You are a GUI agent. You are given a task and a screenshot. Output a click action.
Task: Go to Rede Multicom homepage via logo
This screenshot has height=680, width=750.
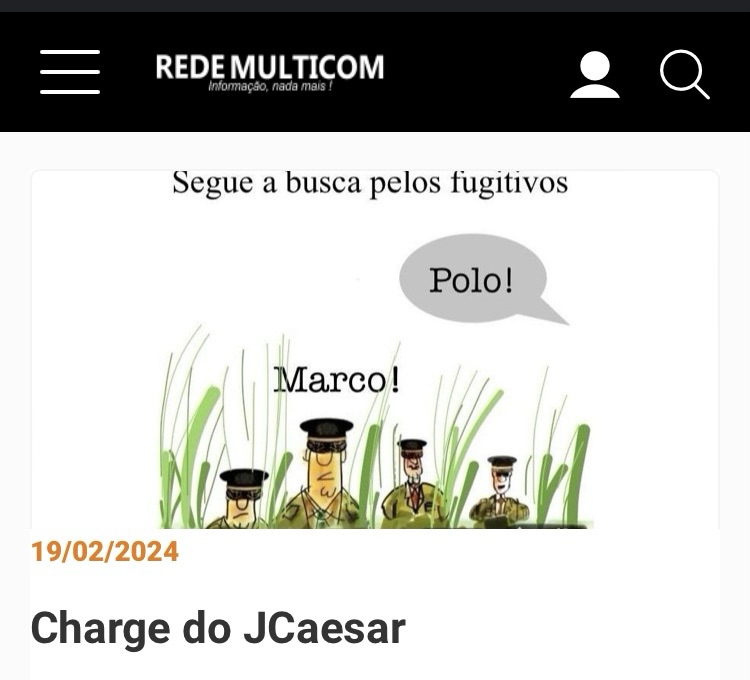coord(269,70)
